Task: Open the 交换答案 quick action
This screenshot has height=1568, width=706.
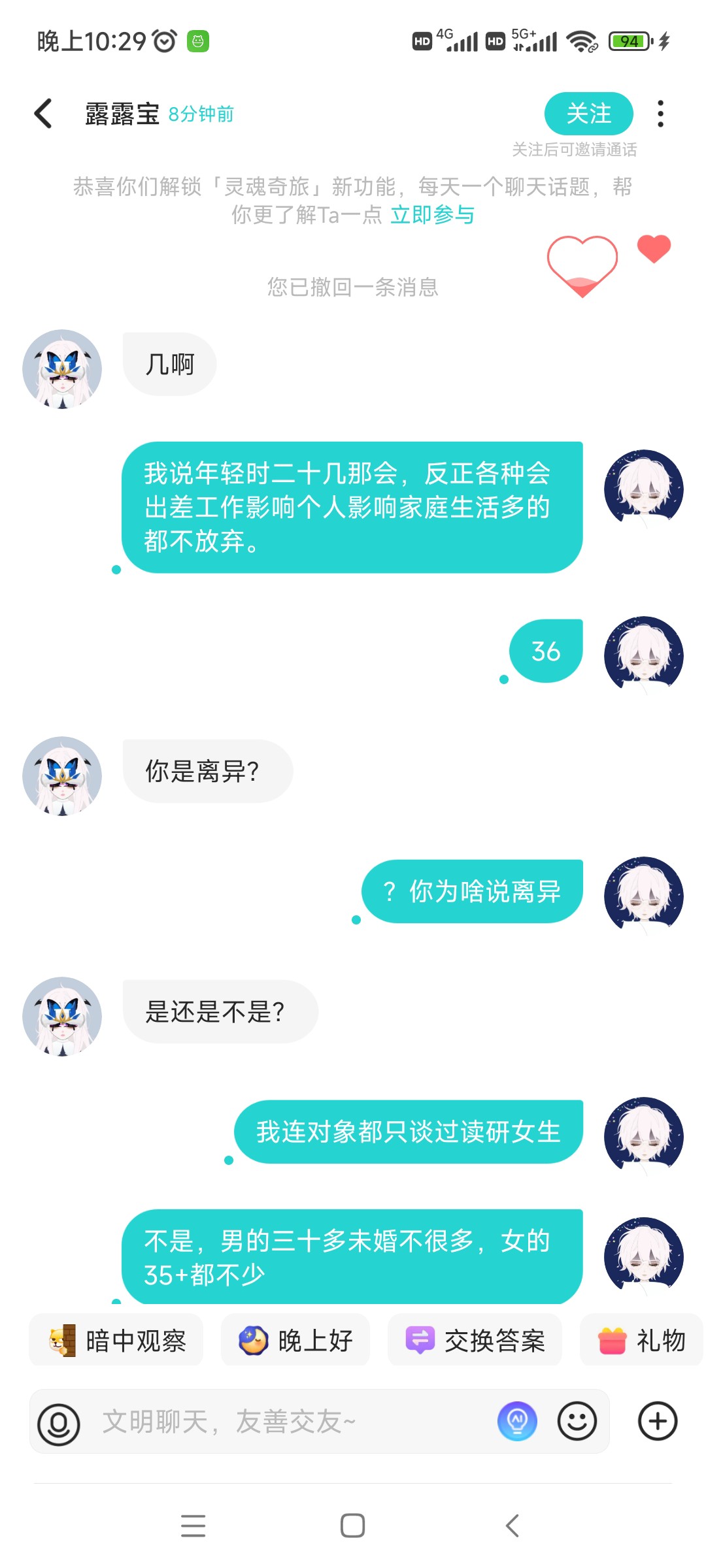Action: tap(475, 1341)
